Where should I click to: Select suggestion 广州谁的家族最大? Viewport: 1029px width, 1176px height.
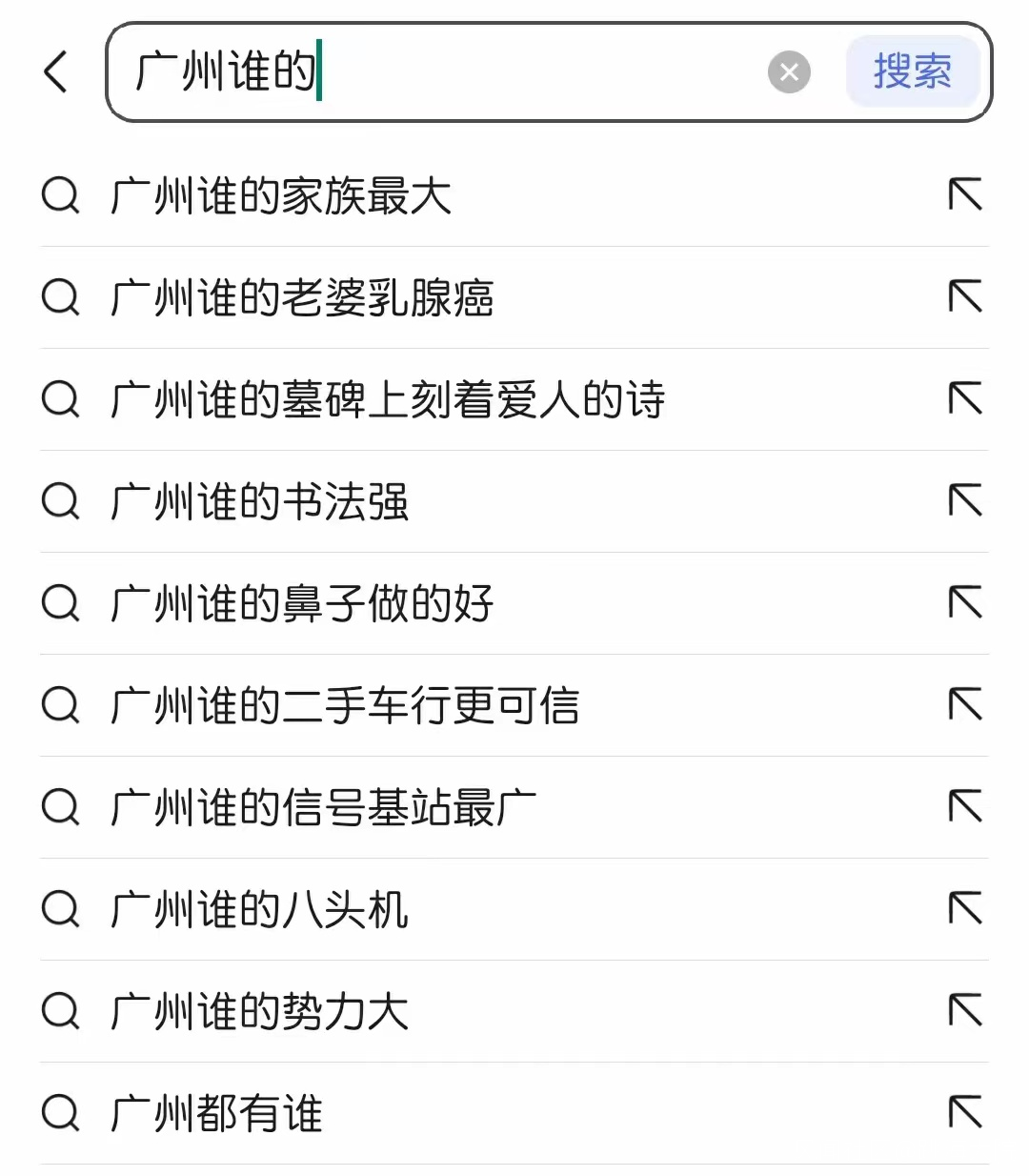coord(281,196)
